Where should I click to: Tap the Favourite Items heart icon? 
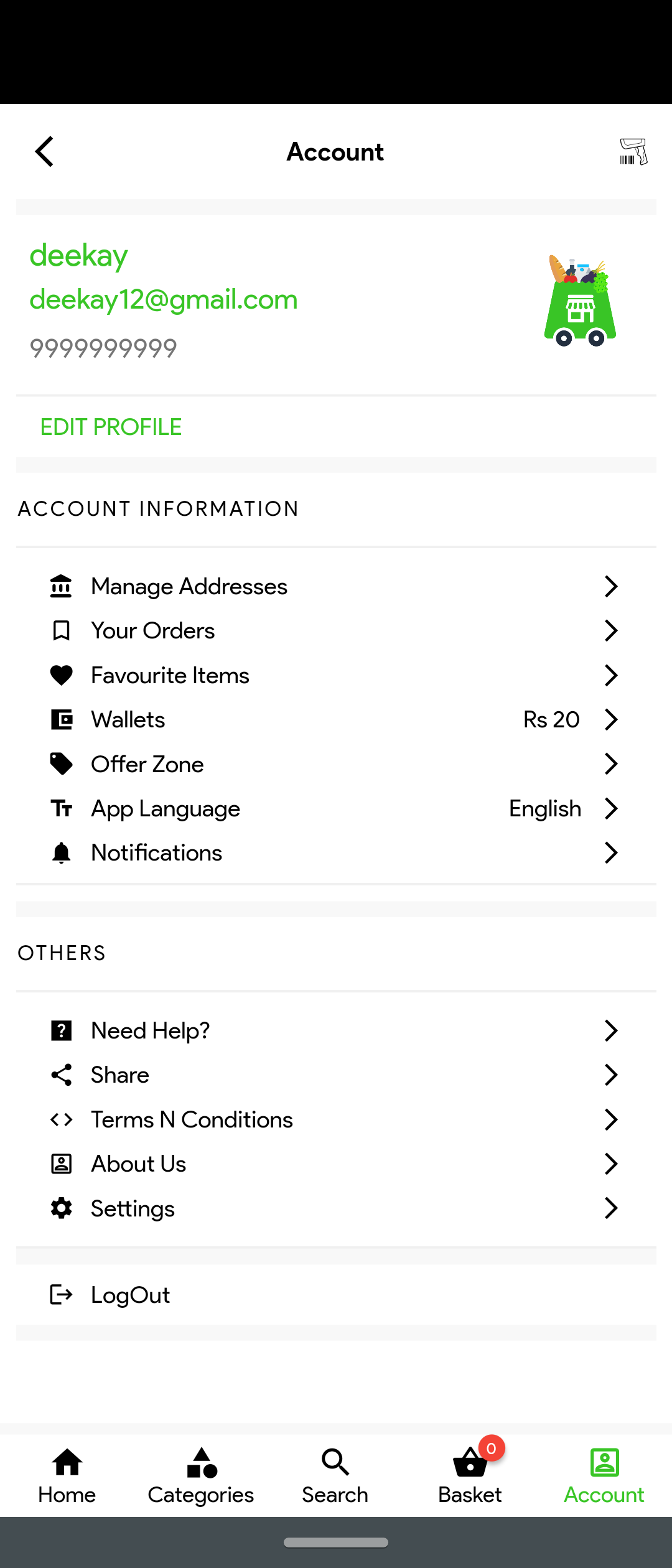(60, 674)
